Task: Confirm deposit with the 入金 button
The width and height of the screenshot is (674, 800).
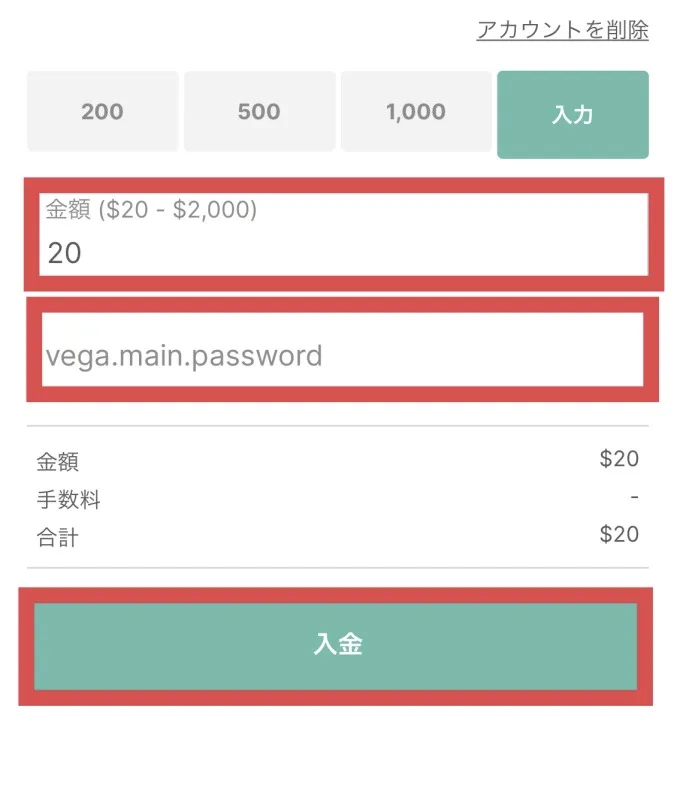Action: point(336,646)
